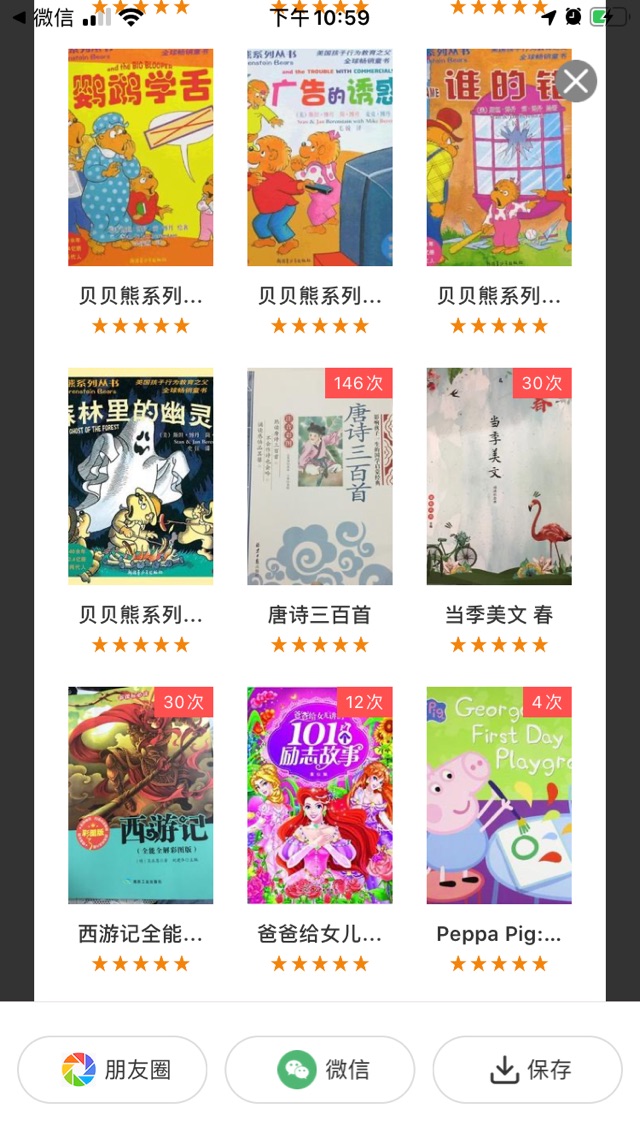
Task: Share to a 微信 chat
Action: [320, 1069]
